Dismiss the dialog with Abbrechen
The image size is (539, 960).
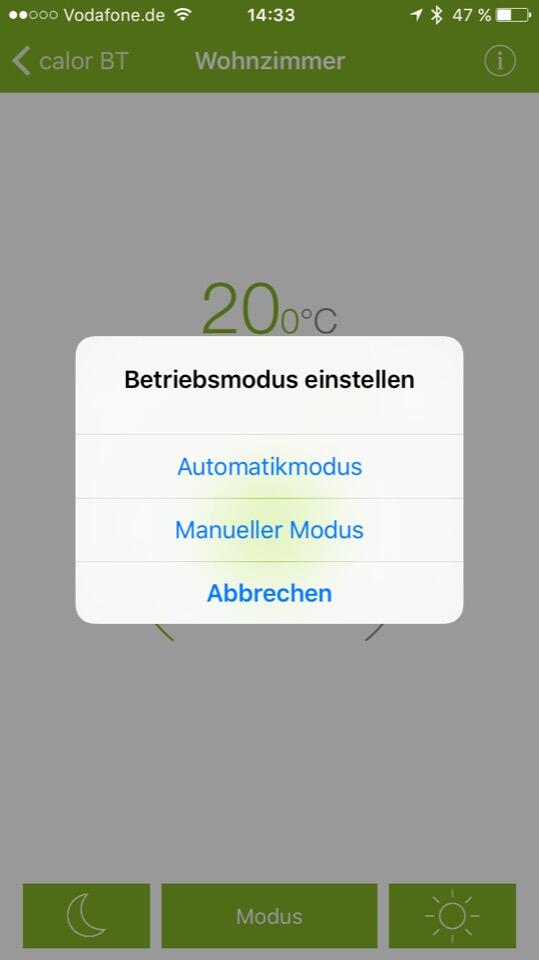point(270,593)
